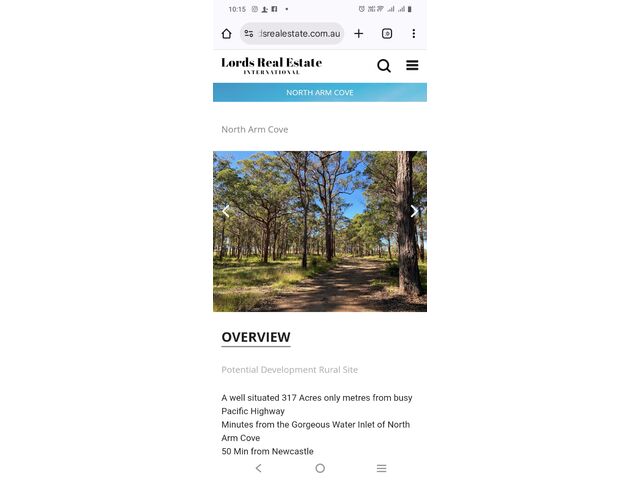
Task: Tap the address bar showing lordsrealestate.com.au
Action: pos(297,34)
